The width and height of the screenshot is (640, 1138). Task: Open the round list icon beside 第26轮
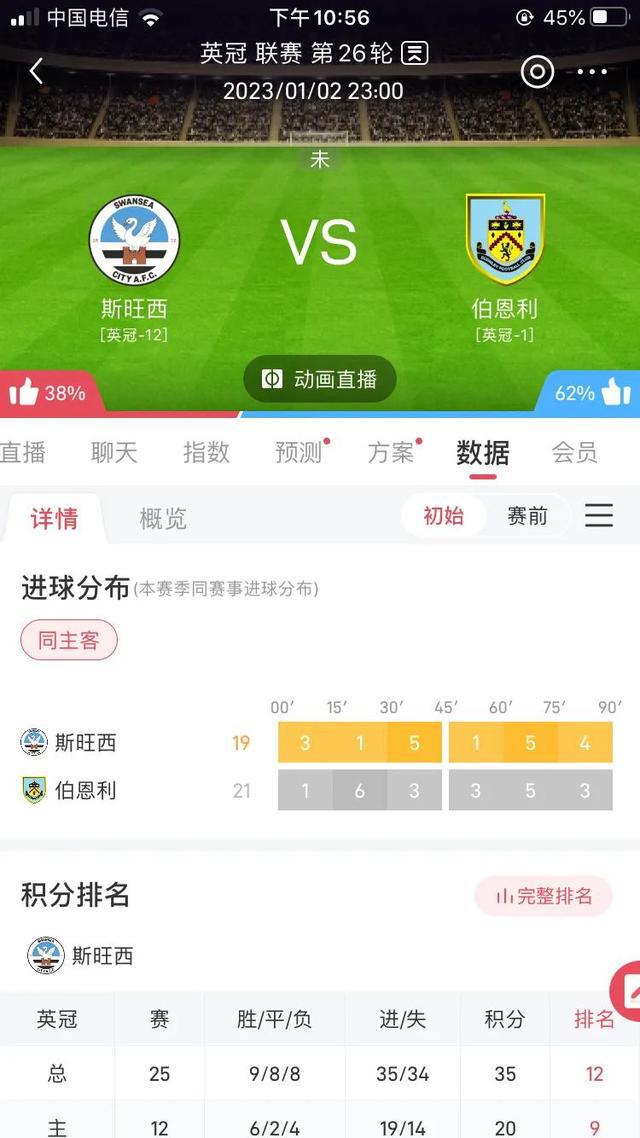pos(415,53)
